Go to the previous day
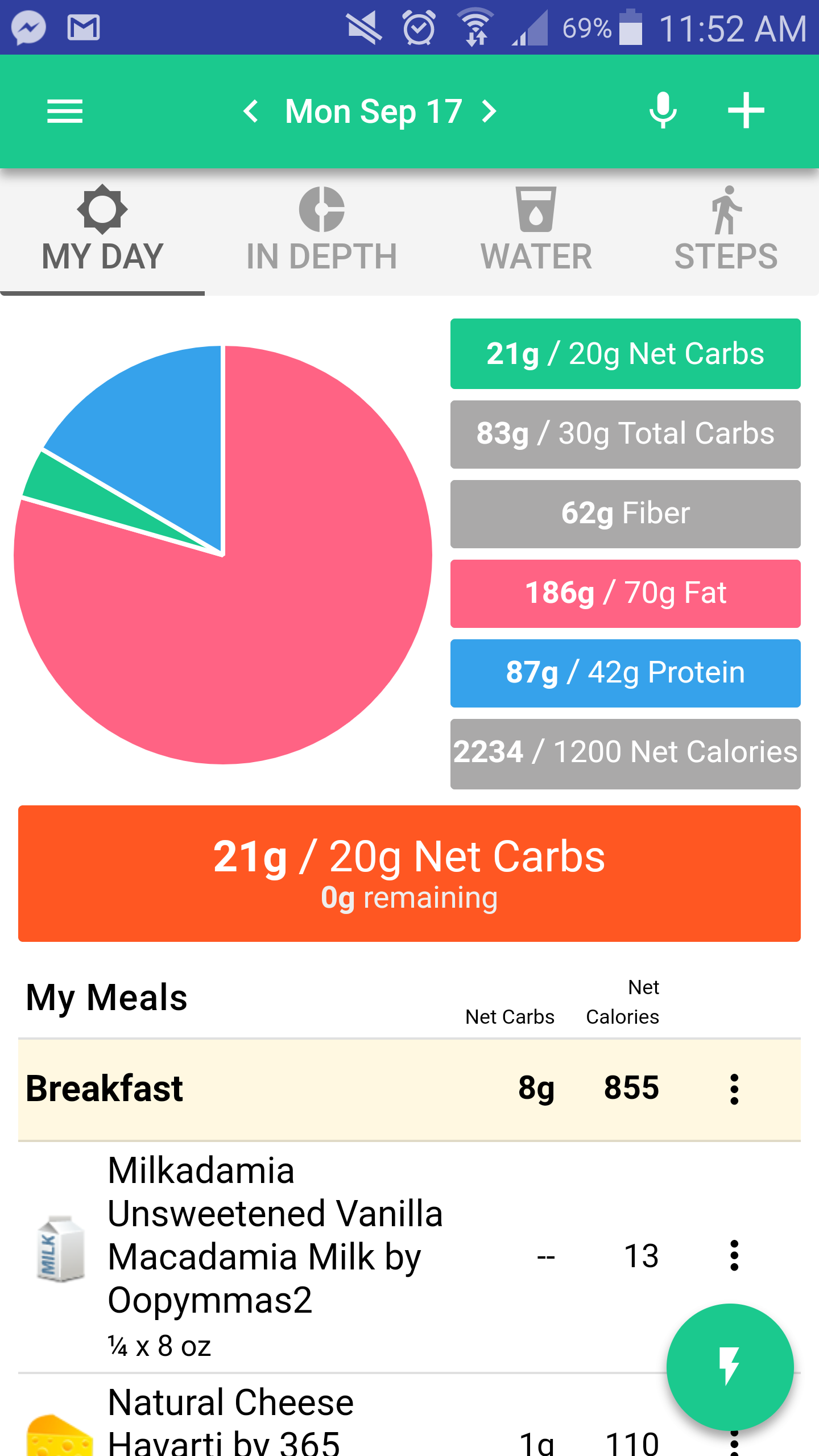819x1456 pixels. 251,111
